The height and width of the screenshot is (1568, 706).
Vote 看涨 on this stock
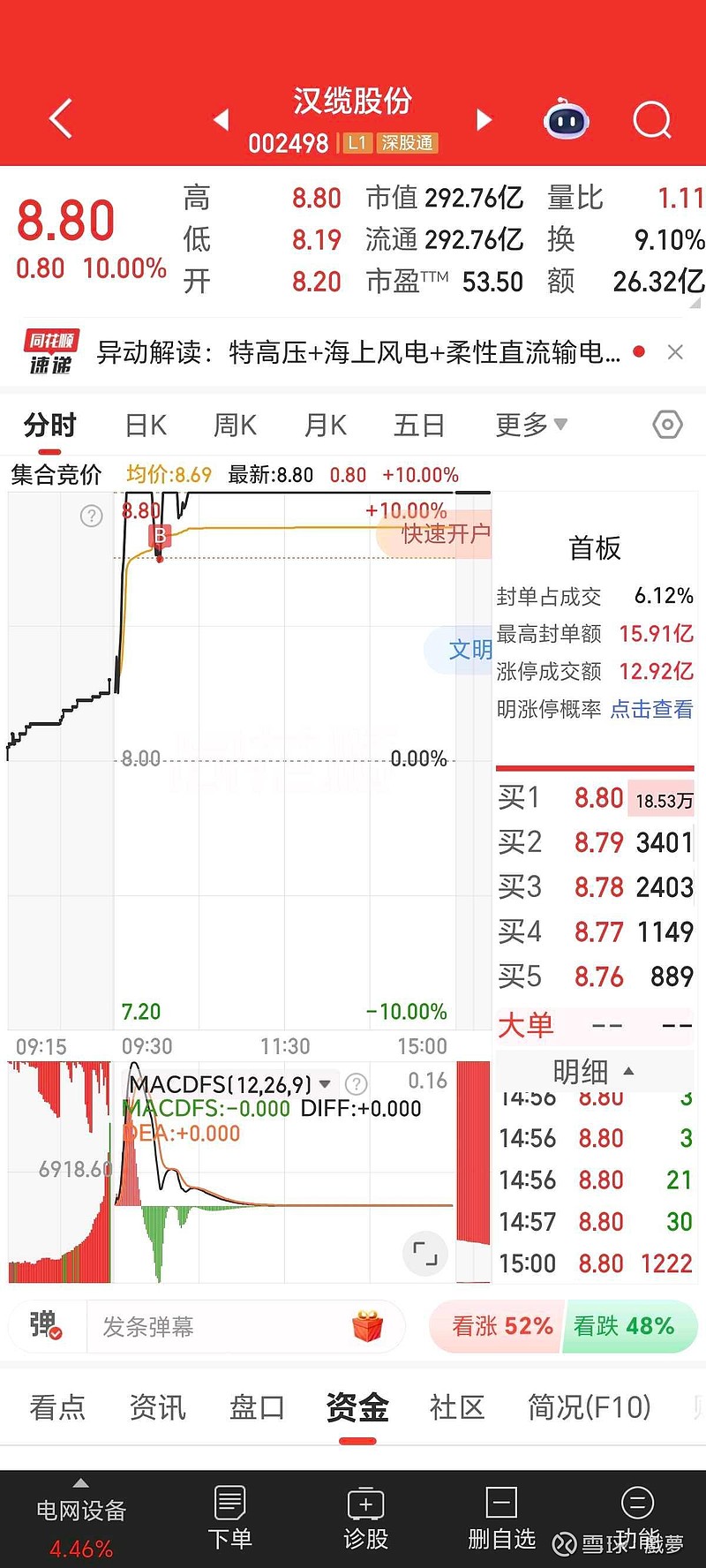499,1326
